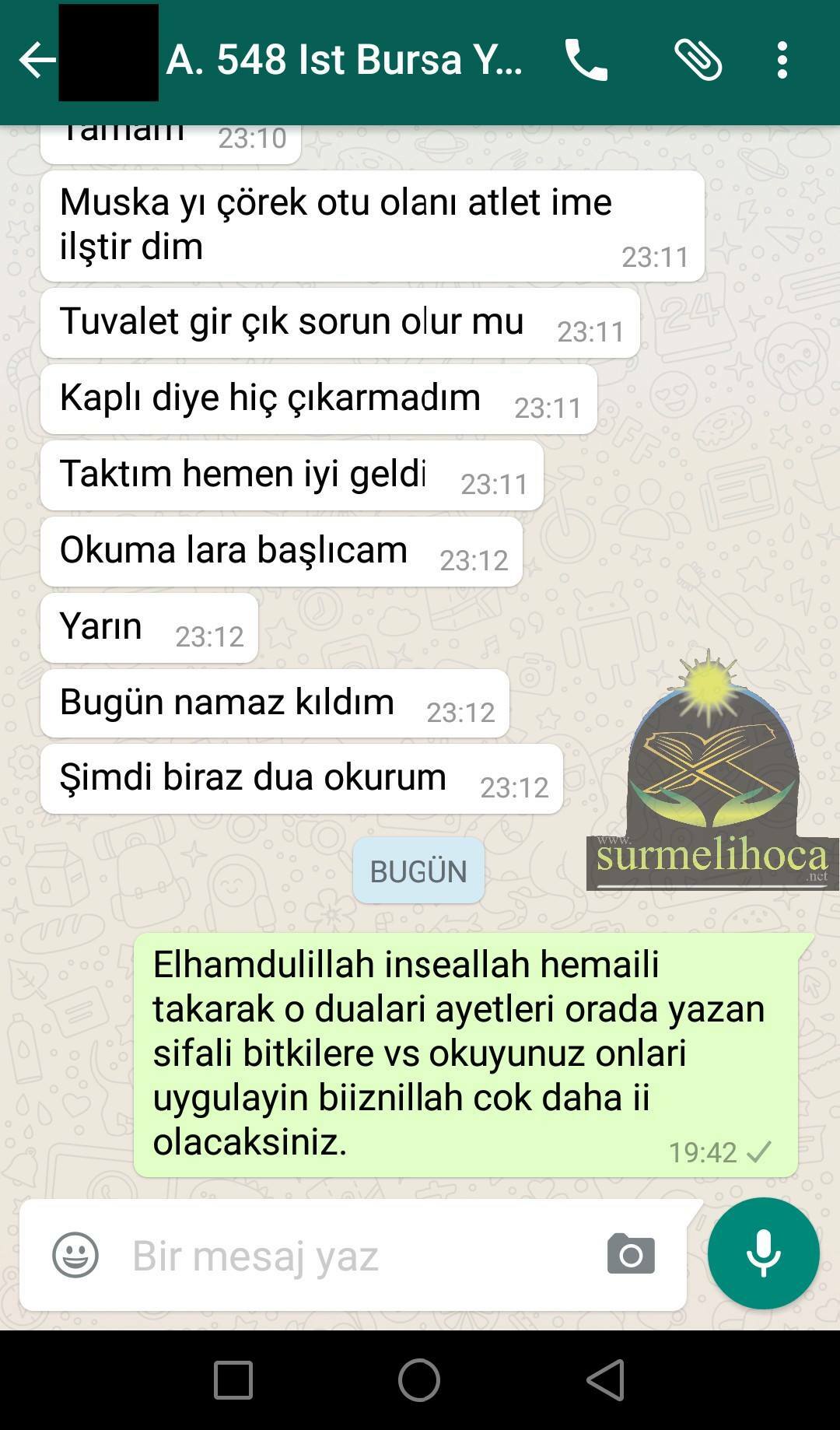Viewport: 840px width, 1430px height.
Task: Tap the system home button
Action: 419,1380
